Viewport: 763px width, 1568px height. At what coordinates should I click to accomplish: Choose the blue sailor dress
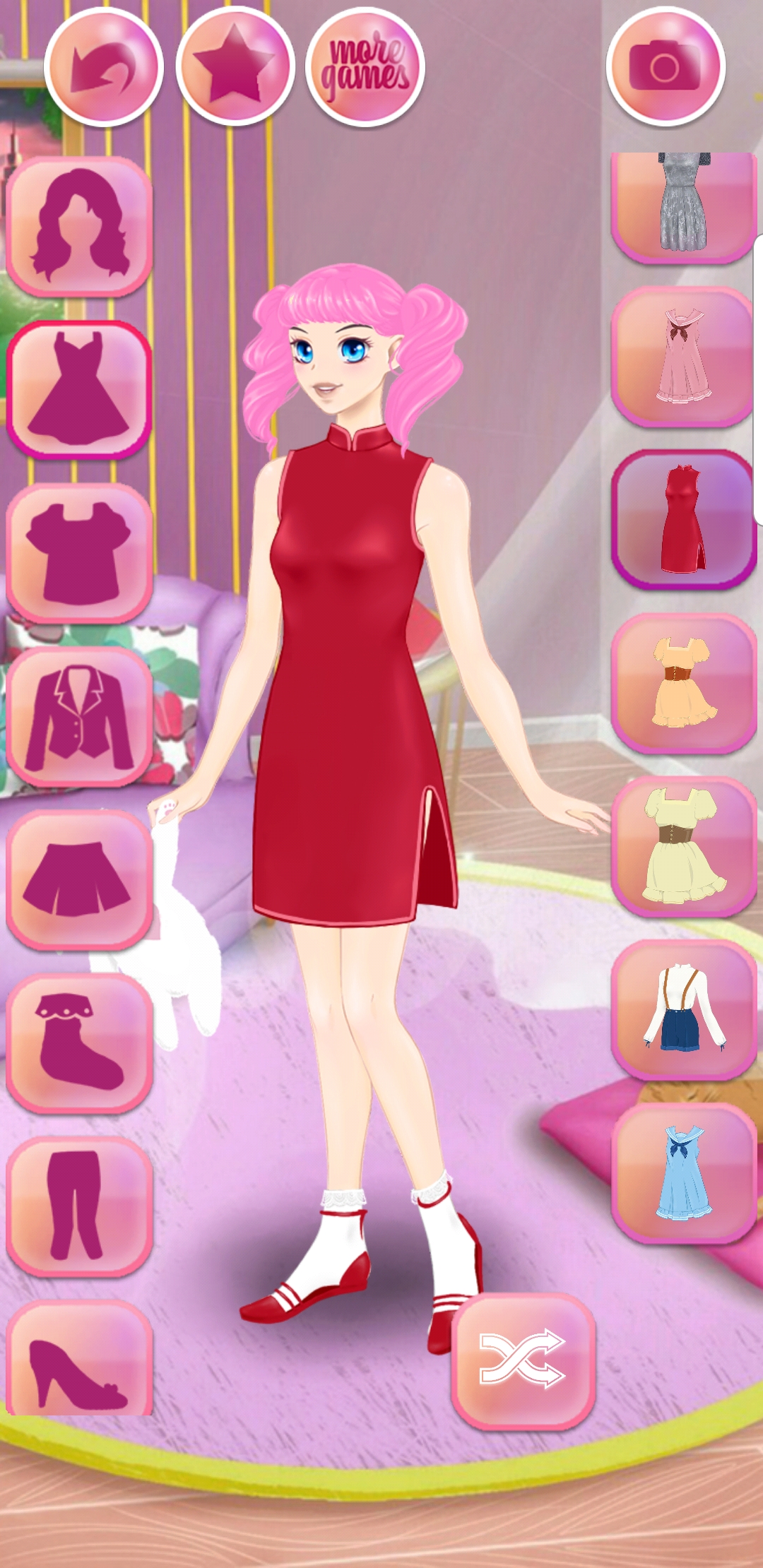tap(683, 1172)
